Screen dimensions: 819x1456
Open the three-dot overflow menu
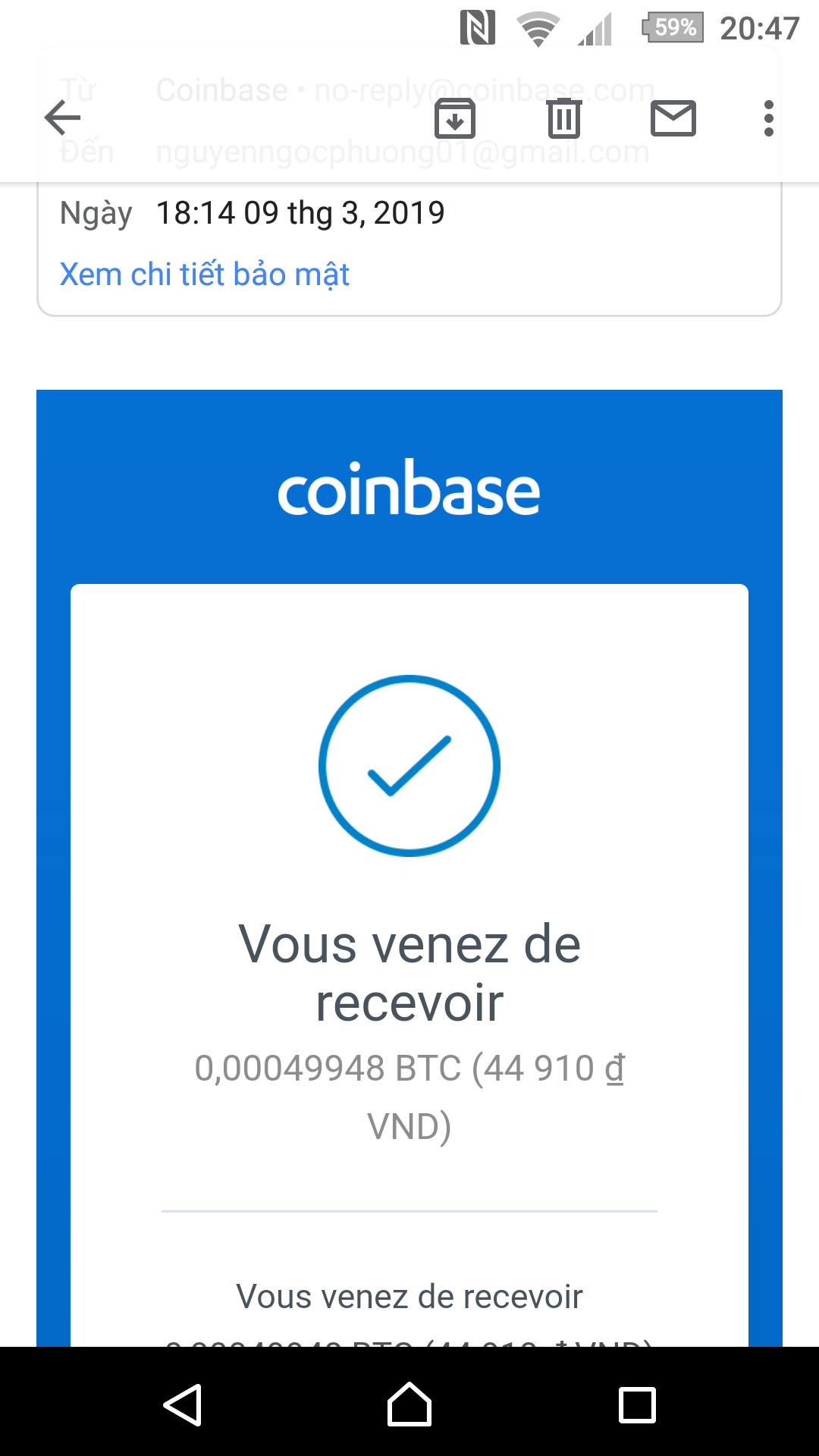(768, 118)
